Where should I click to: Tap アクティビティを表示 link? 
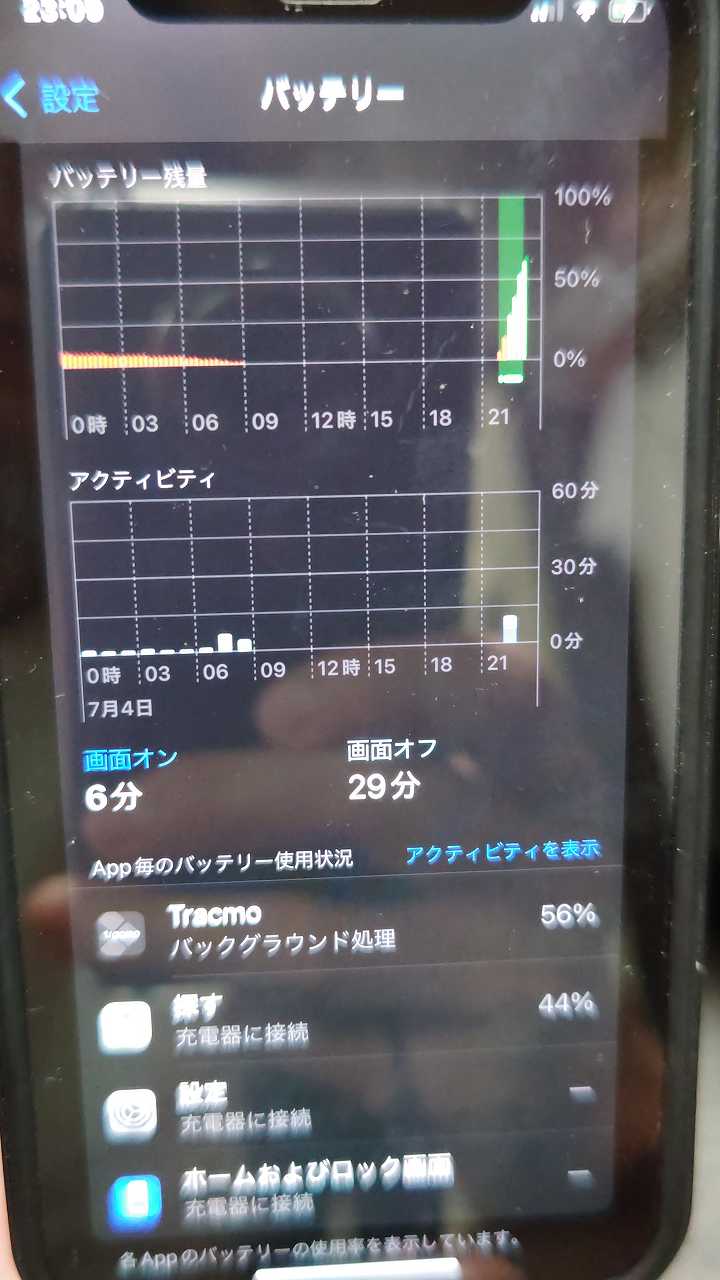click(502, 851)
